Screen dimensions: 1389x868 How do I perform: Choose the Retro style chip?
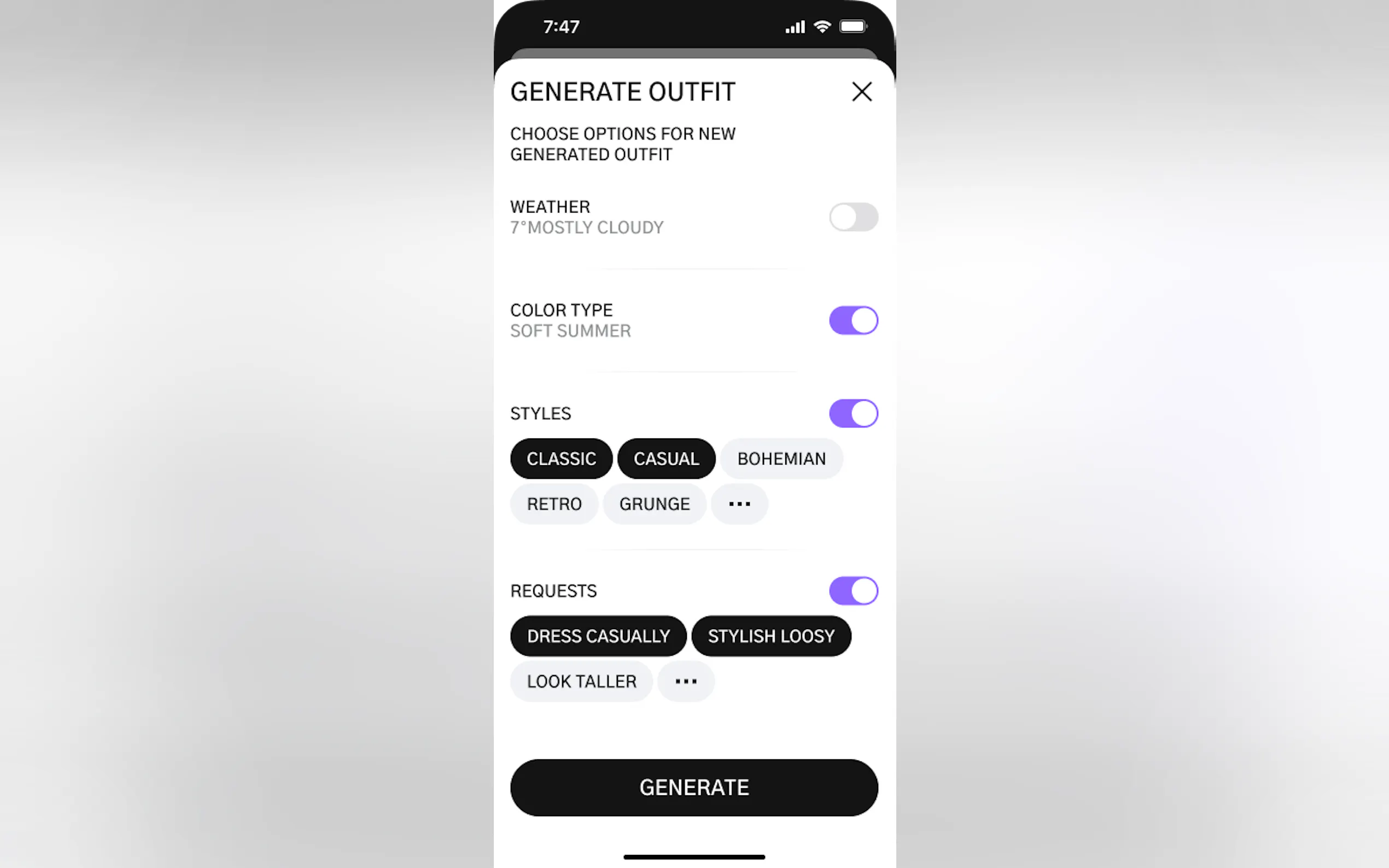coord(554,504)
